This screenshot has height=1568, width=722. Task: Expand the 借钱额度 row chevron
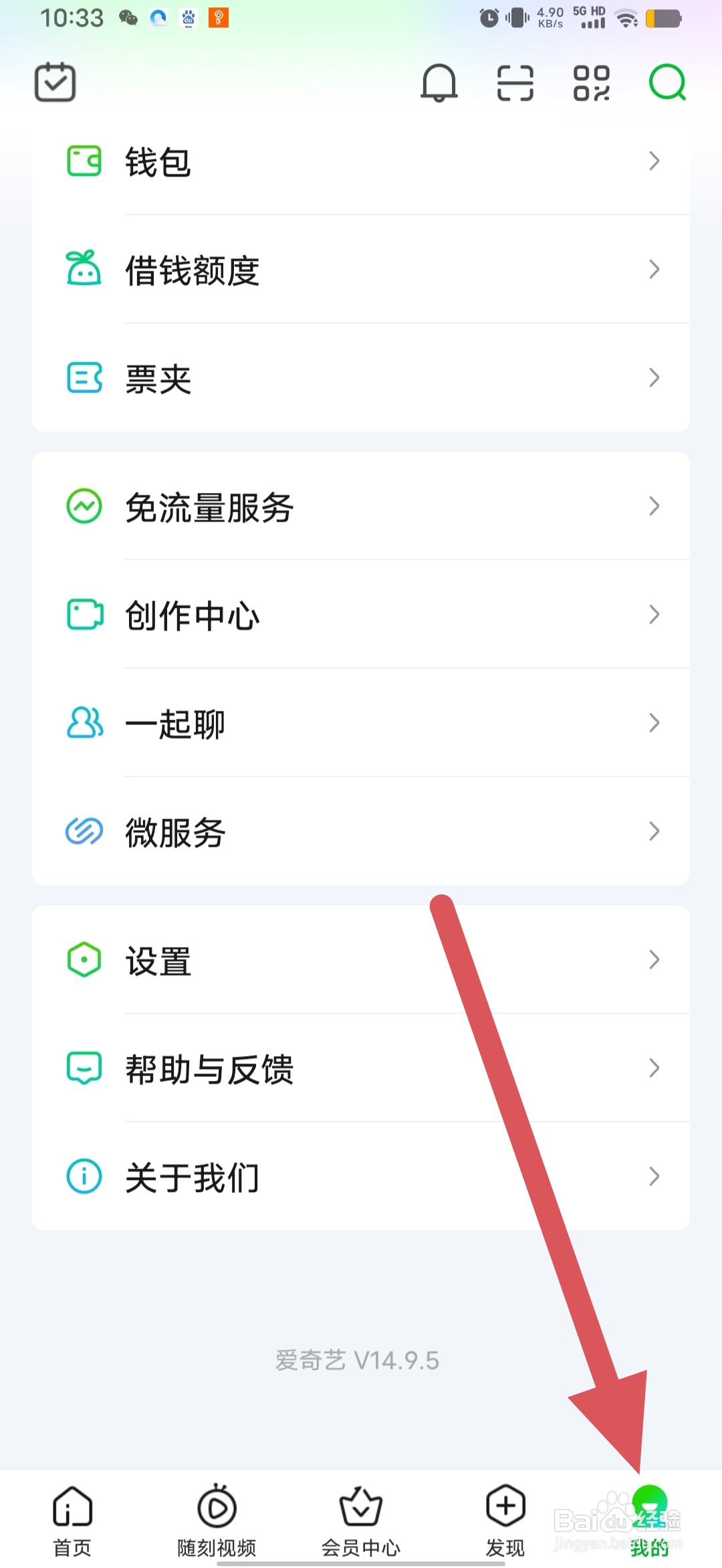point(654,270)
